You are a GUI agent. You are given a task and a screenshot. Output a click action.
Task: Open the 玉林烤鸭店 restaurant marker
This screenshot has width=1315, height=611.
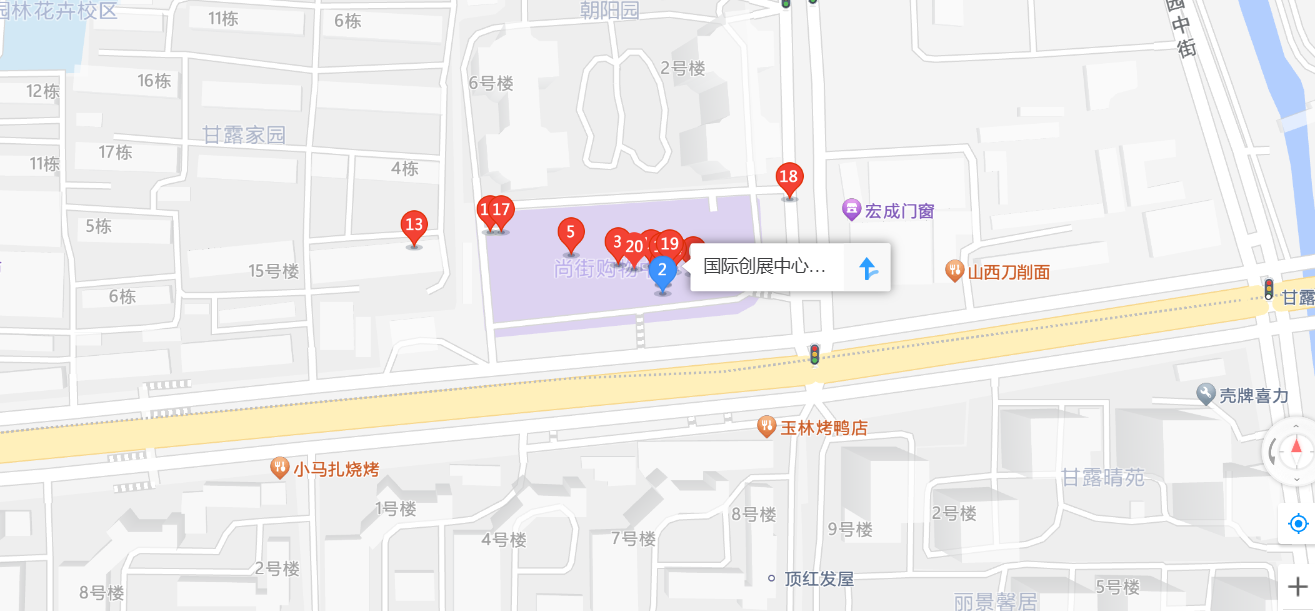[x=767, y=427]
